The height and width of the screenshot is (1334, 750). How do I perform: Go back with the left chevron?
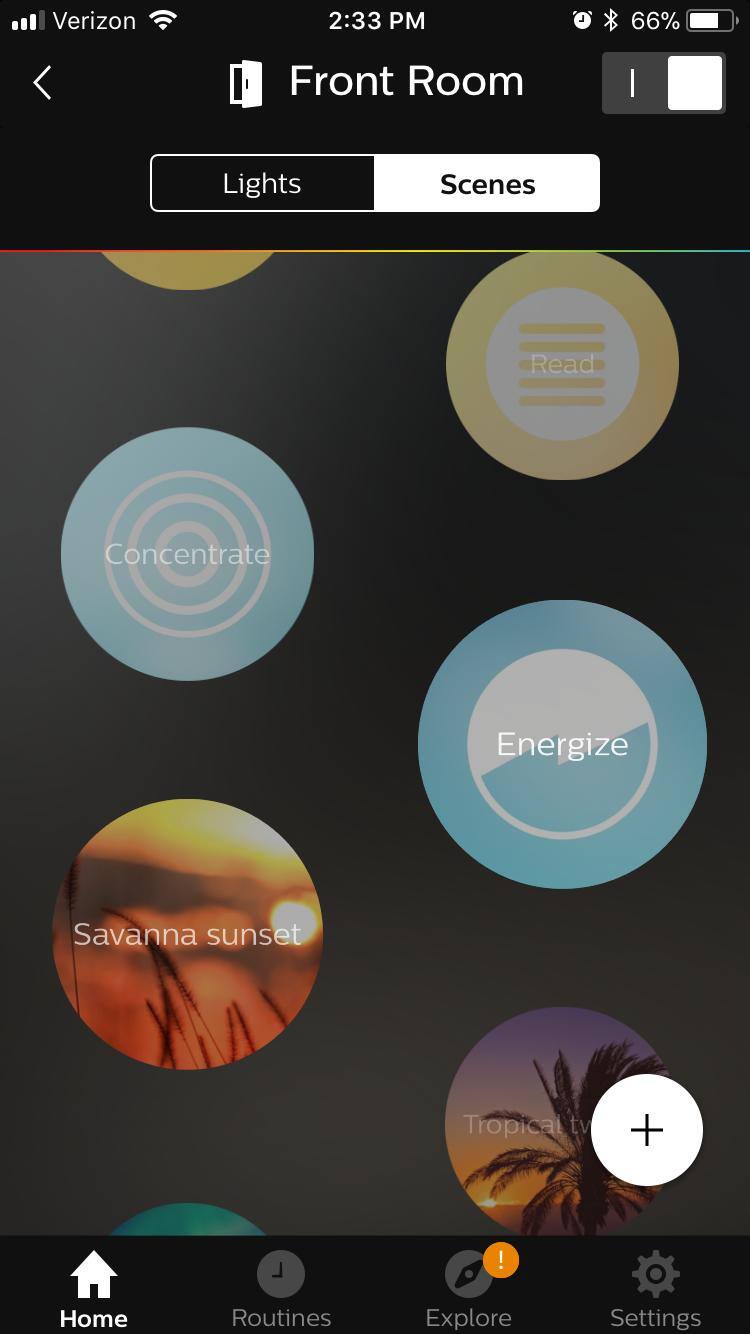(42, 83)
